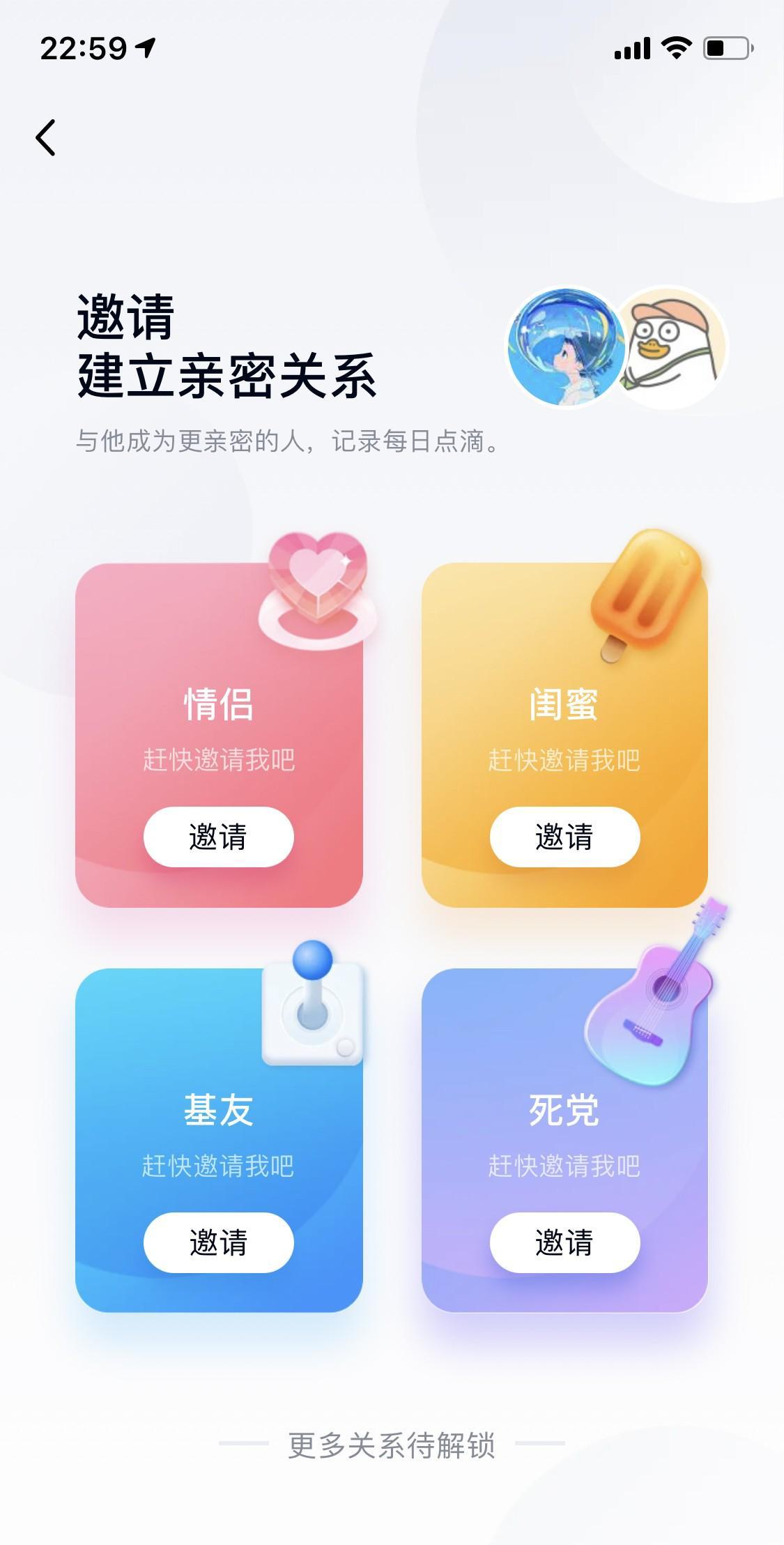This screenshot has width=784, height=1545.
Task: Go back using the top-left arrow
Action: pyautogui.click(x=46, y=137)
